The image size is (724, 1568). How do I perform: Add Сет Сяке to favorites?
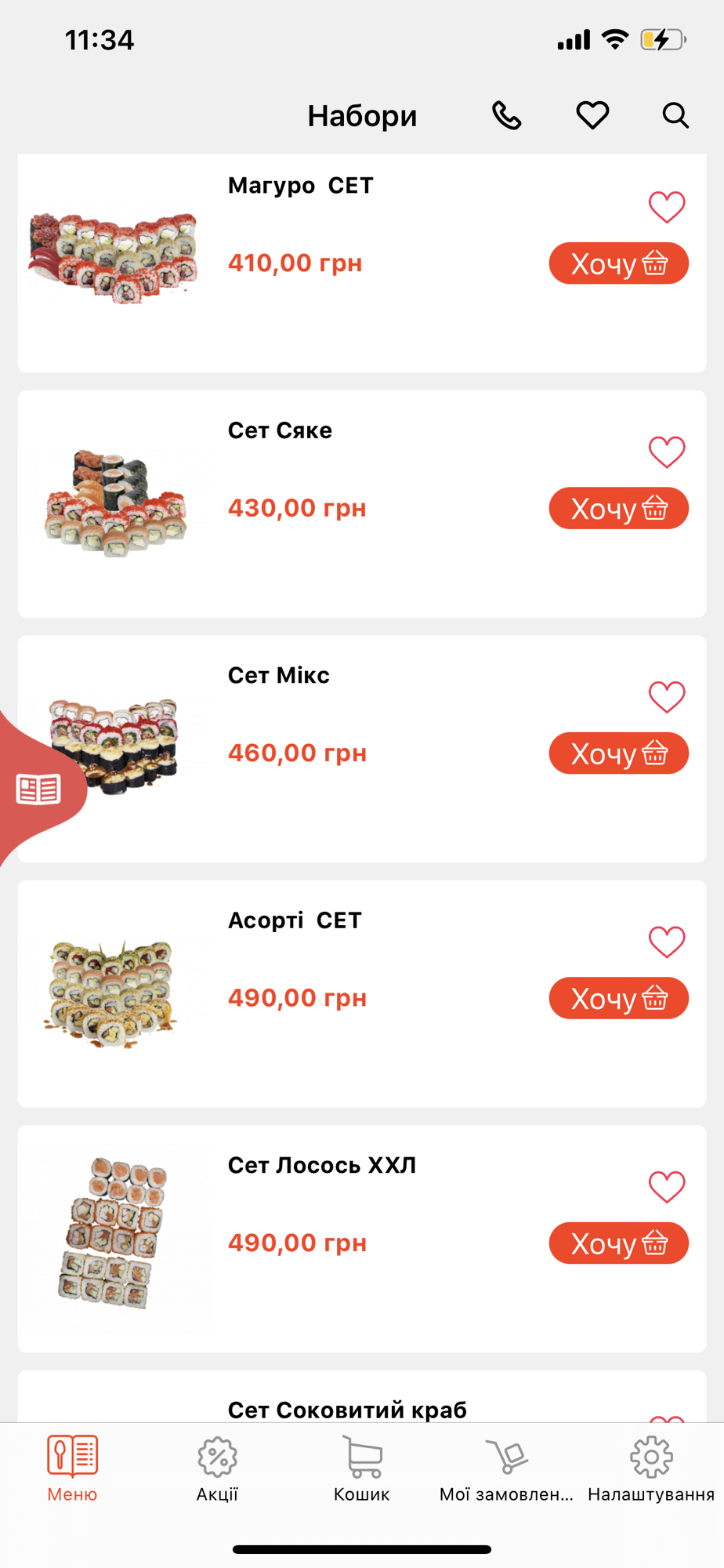point(667,452)
